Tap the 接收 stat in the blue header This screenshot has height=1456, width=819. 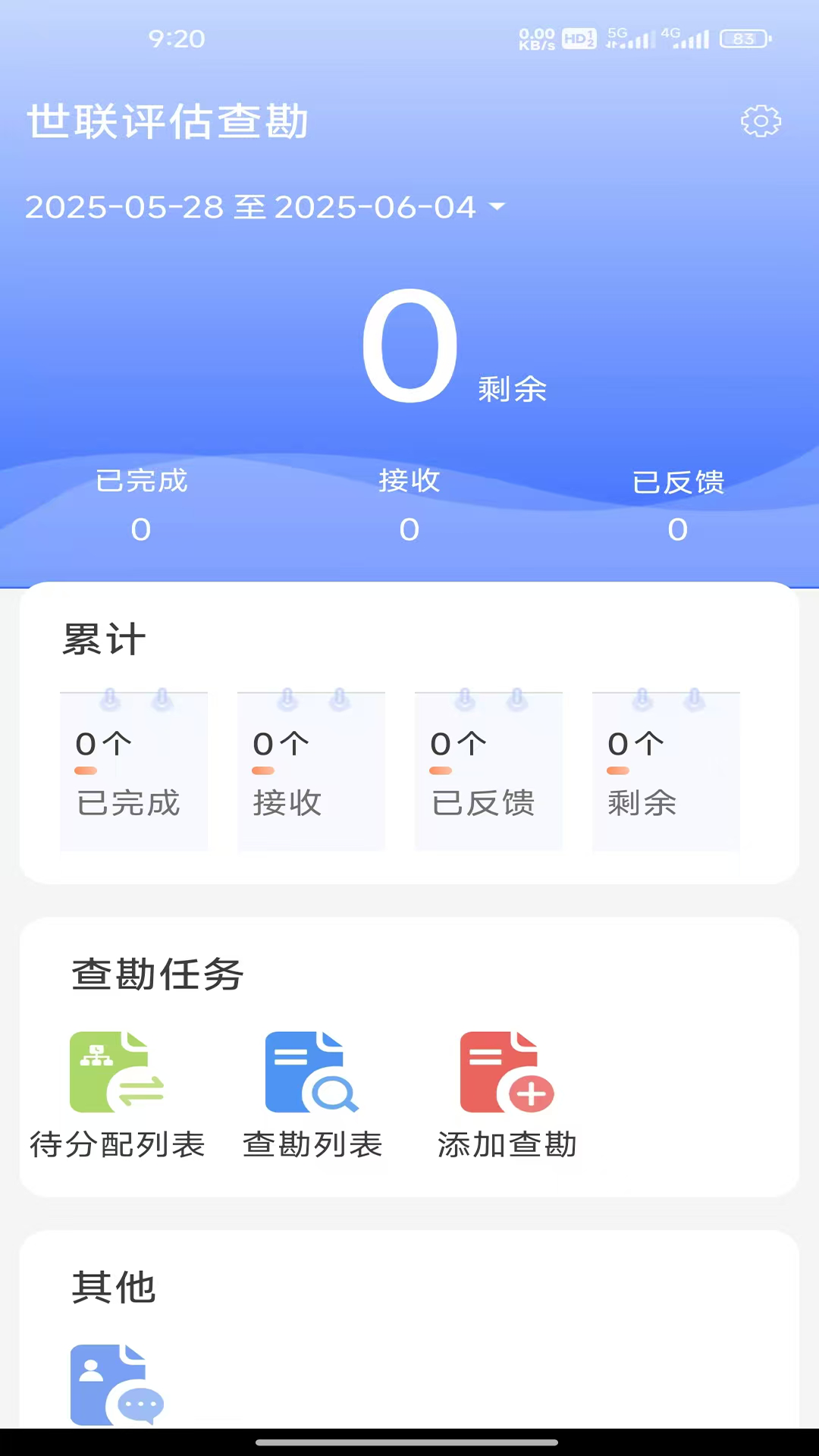tap(409, 504)
